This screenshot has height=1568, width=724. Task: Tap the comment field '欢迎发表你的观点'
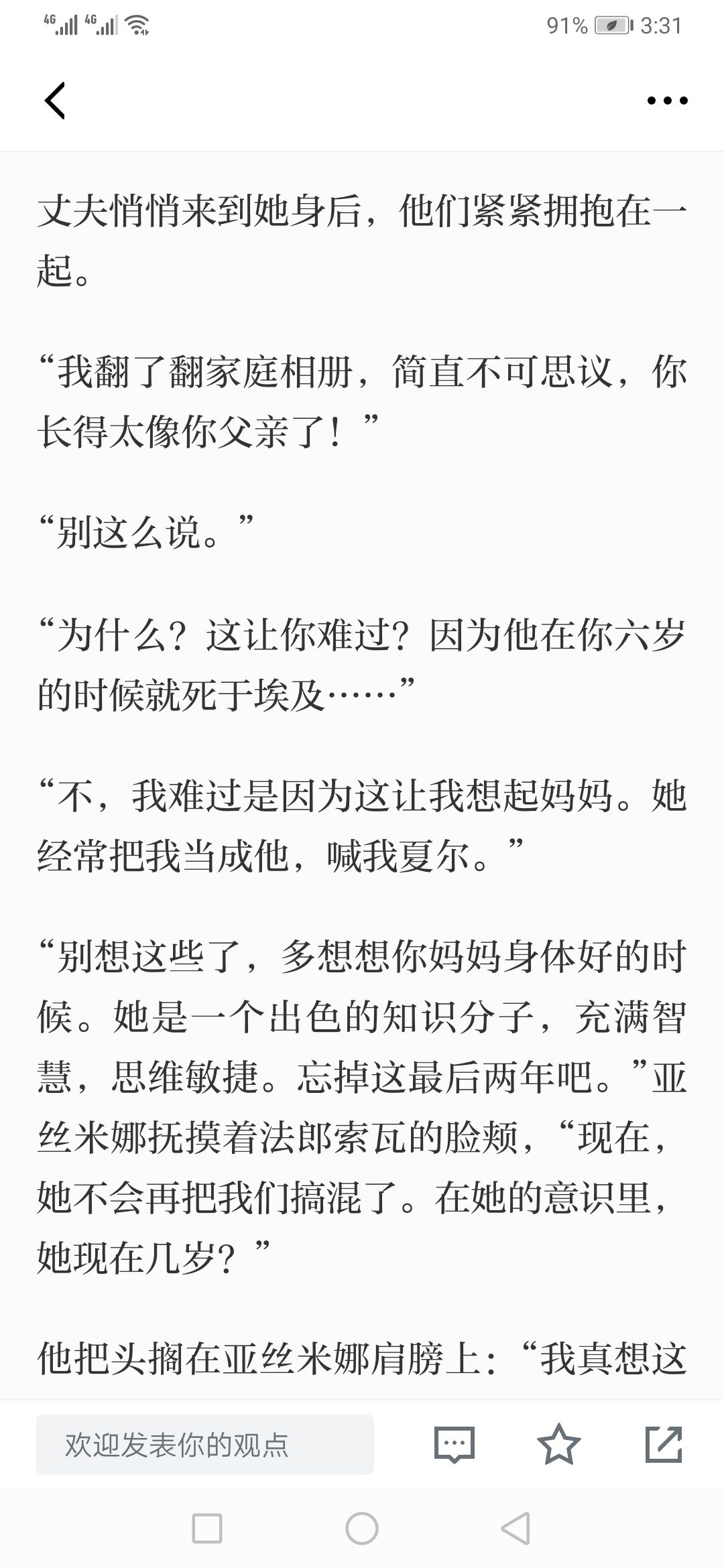[x=204, y=1445]
